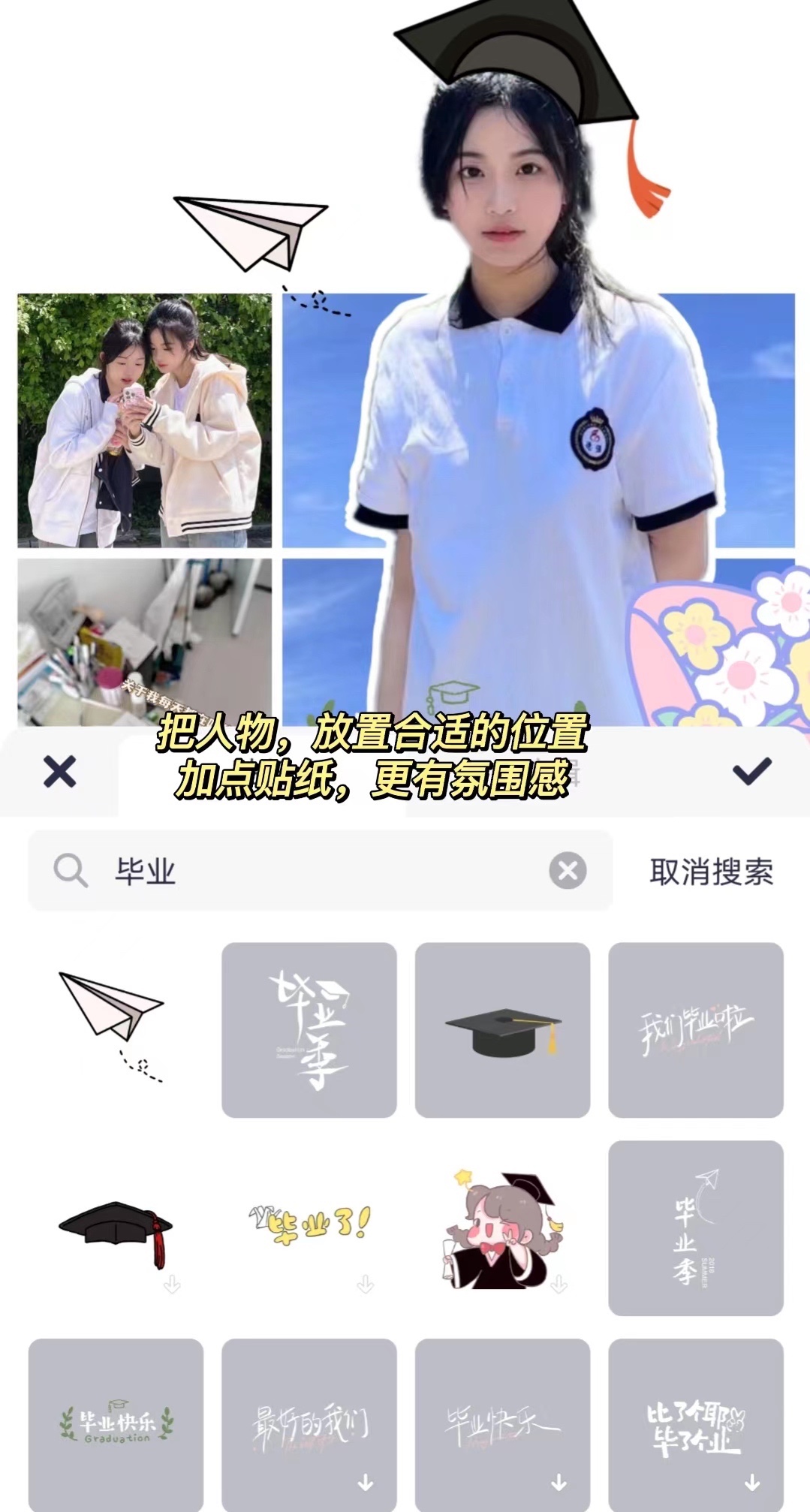Add the black cap with red tassel
The width and height of the screenshot is (810, 1512).
click(x=115, y=1228)
